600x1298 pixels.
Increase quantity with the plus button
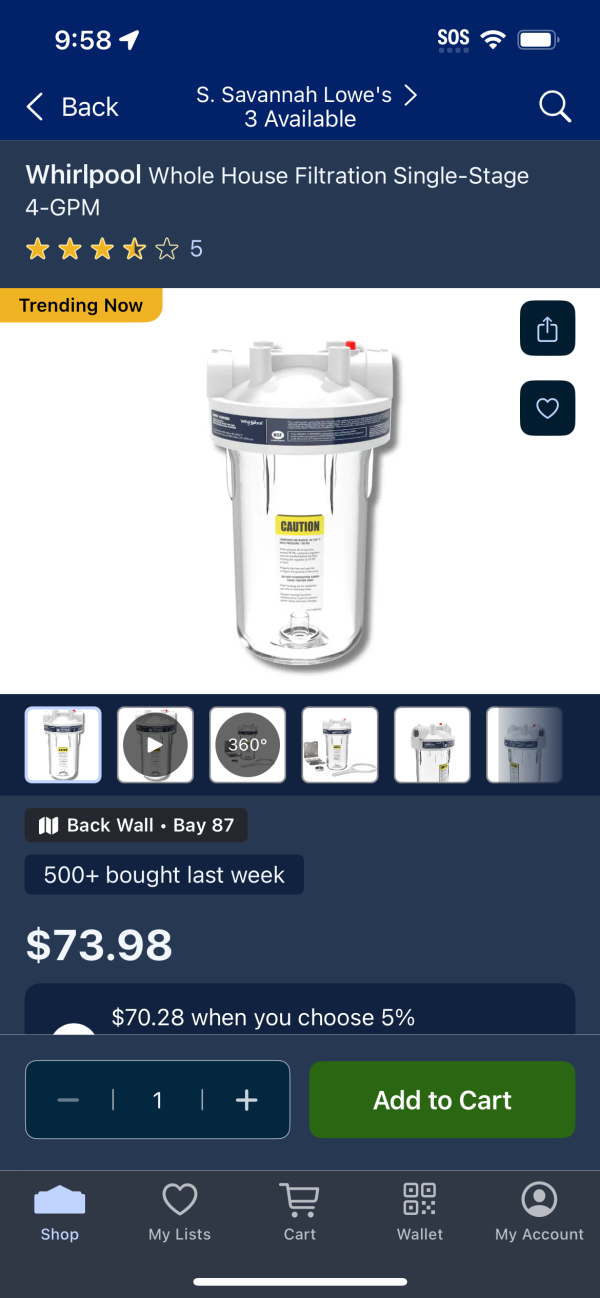click(246, 1100)
